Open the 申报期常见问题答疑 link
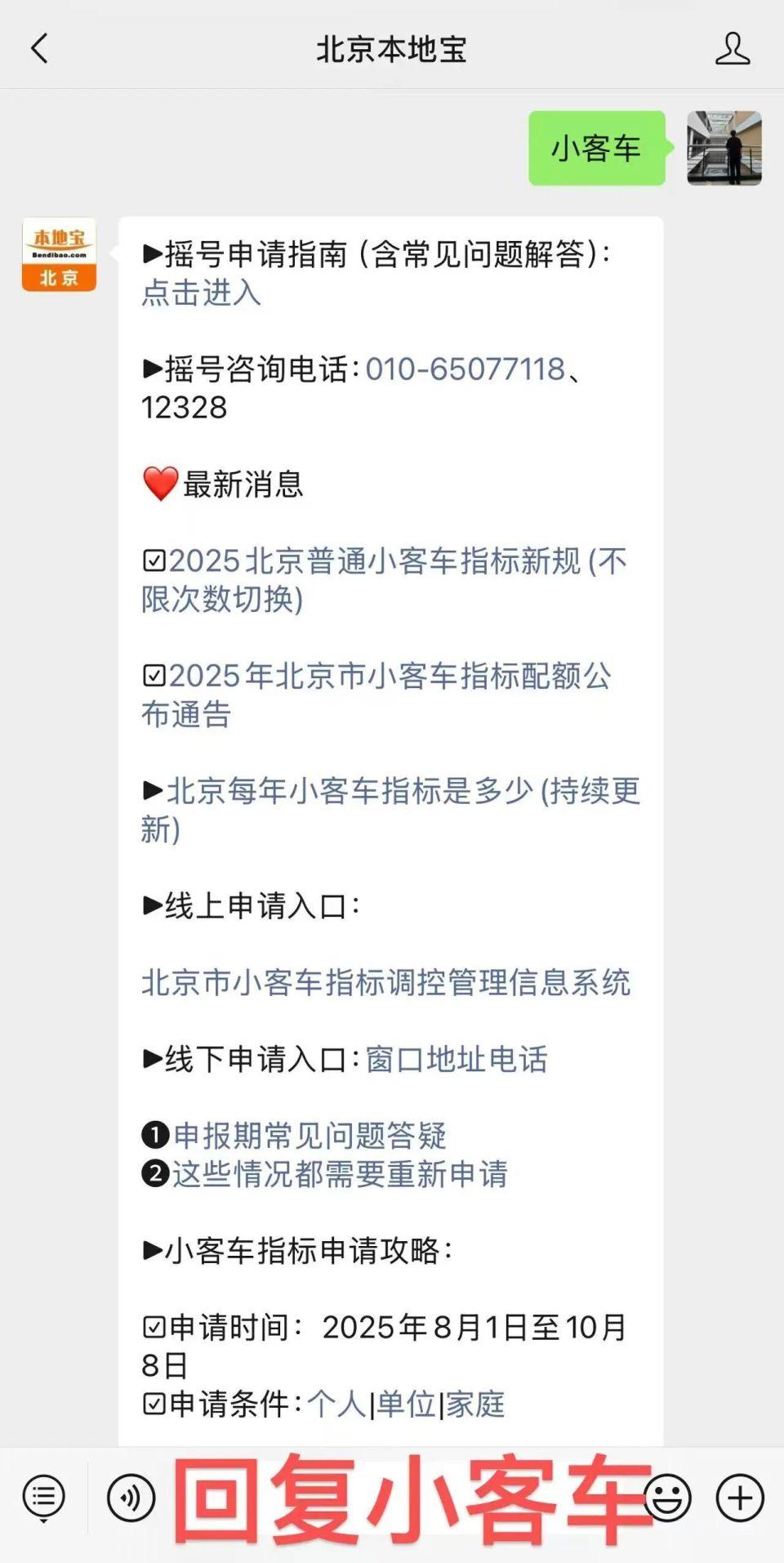This screenshot has width=784, height=1563. [x=310, y=1136]
